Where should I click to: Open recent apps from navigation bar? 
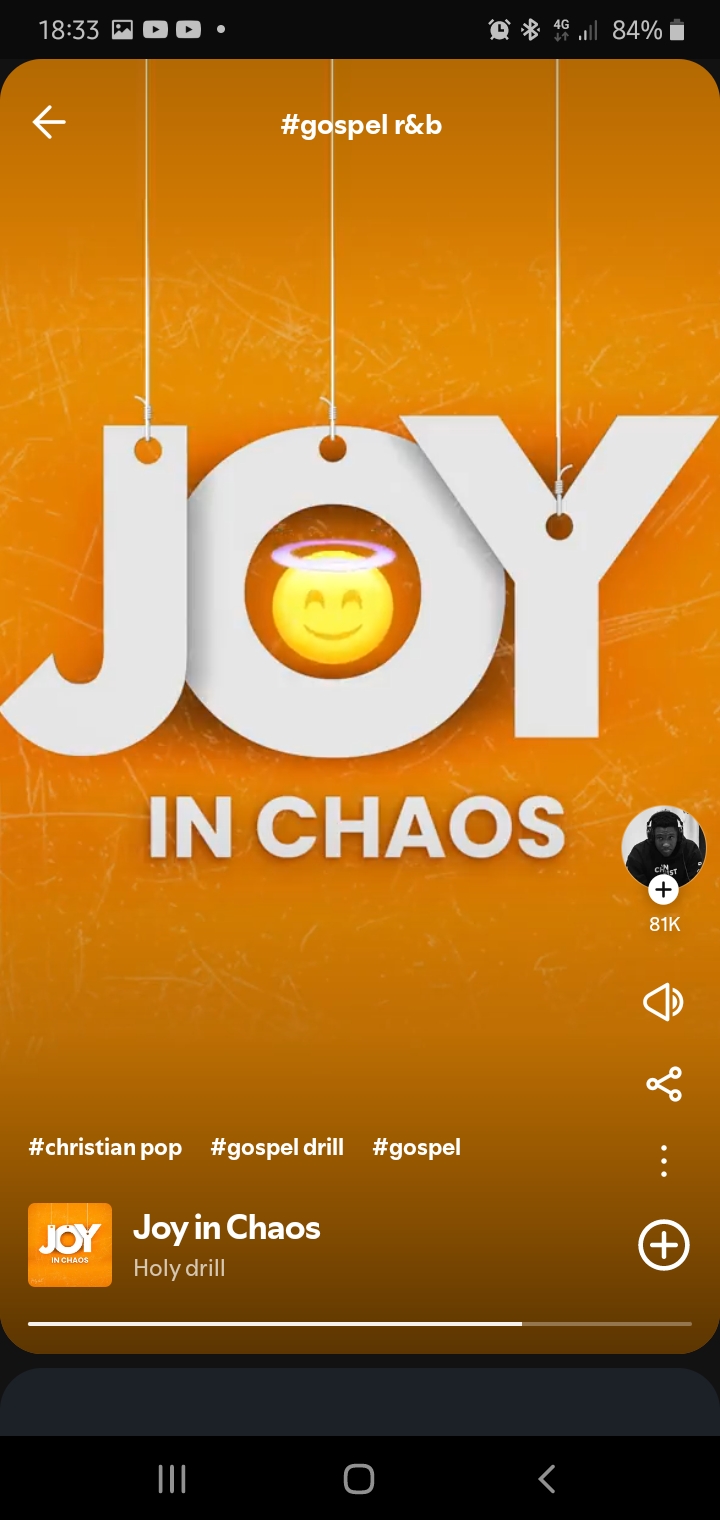tap(172, 1479)
